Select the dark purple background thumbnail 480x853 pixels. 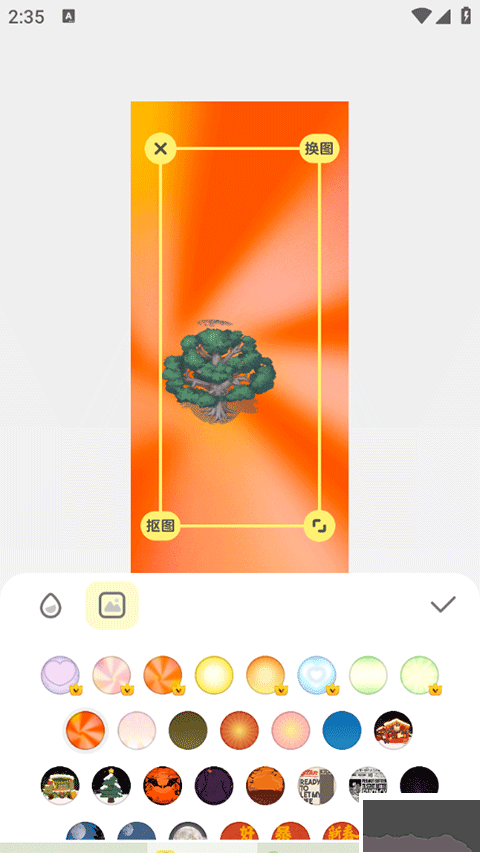tap(214, 786)
